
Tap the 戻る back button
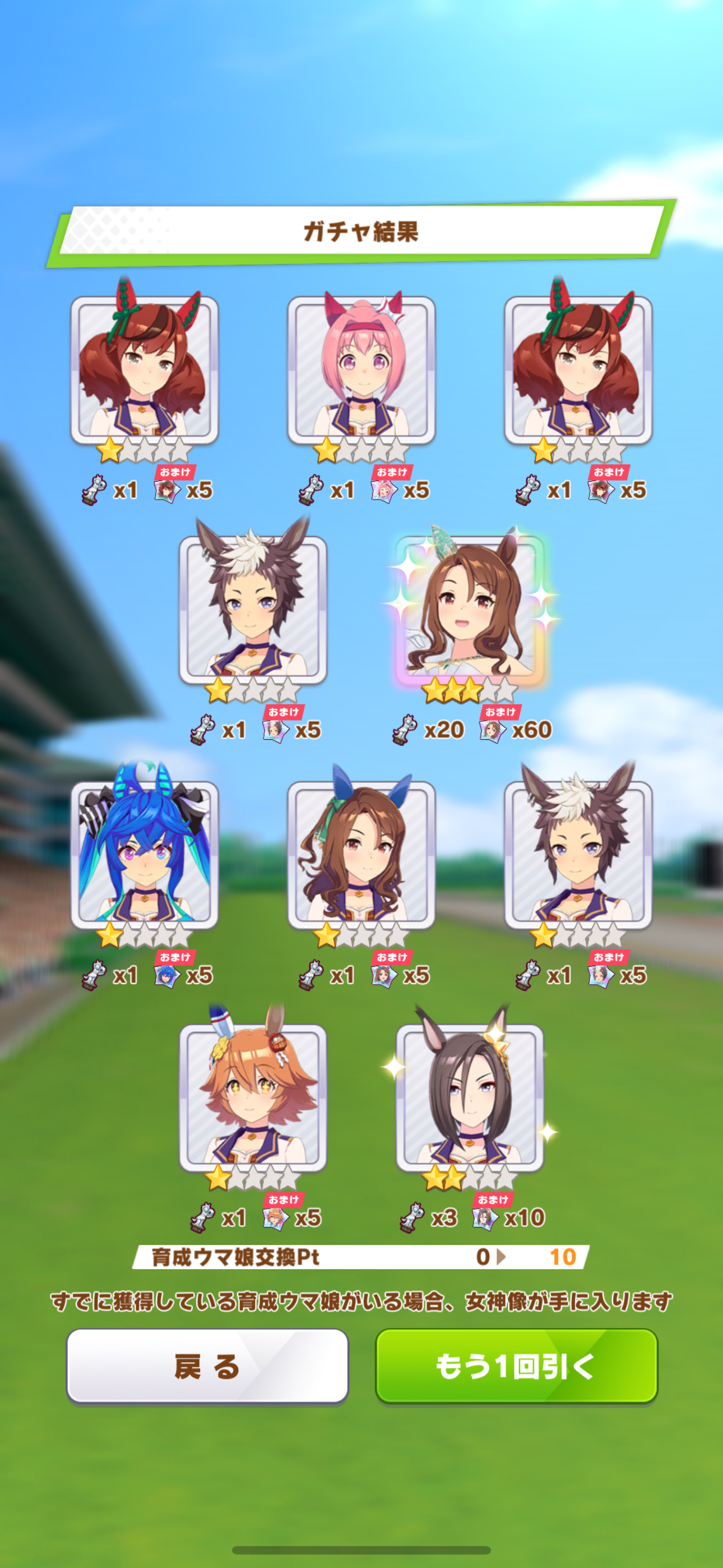[x=207, y=1366]
